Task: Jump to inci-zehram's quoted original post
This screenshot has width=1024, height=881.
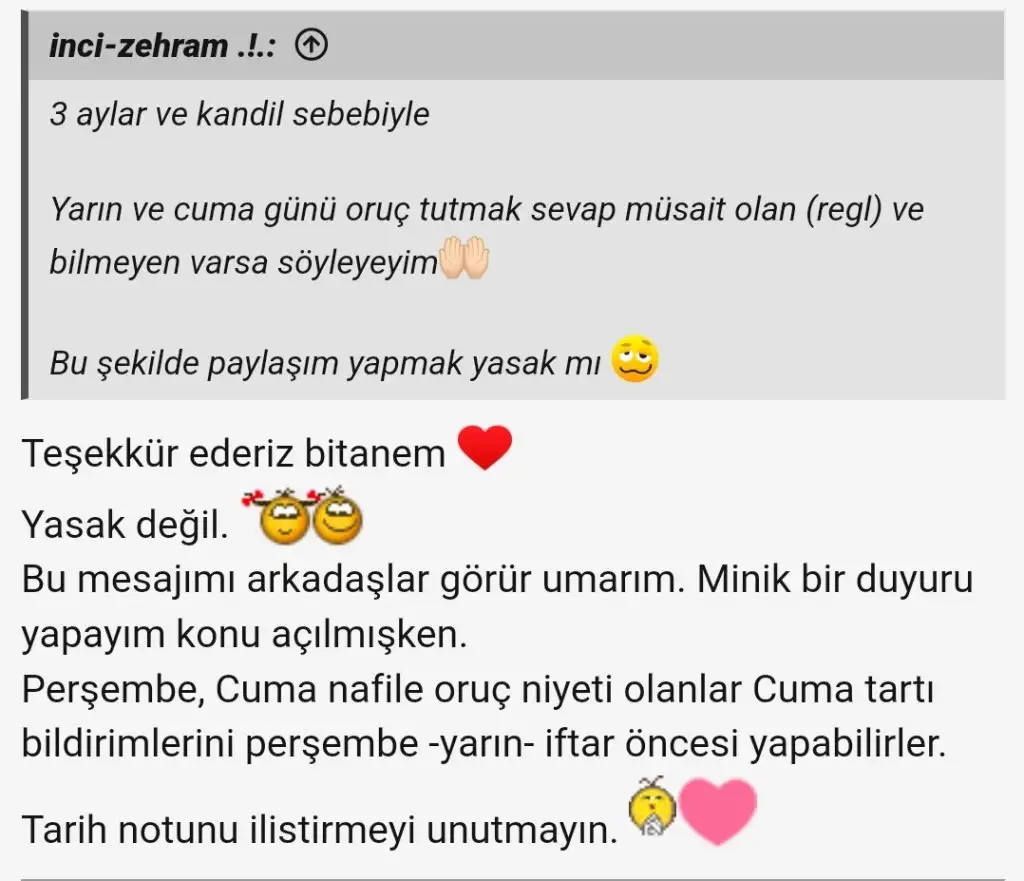Action: [x=313, y=46]
